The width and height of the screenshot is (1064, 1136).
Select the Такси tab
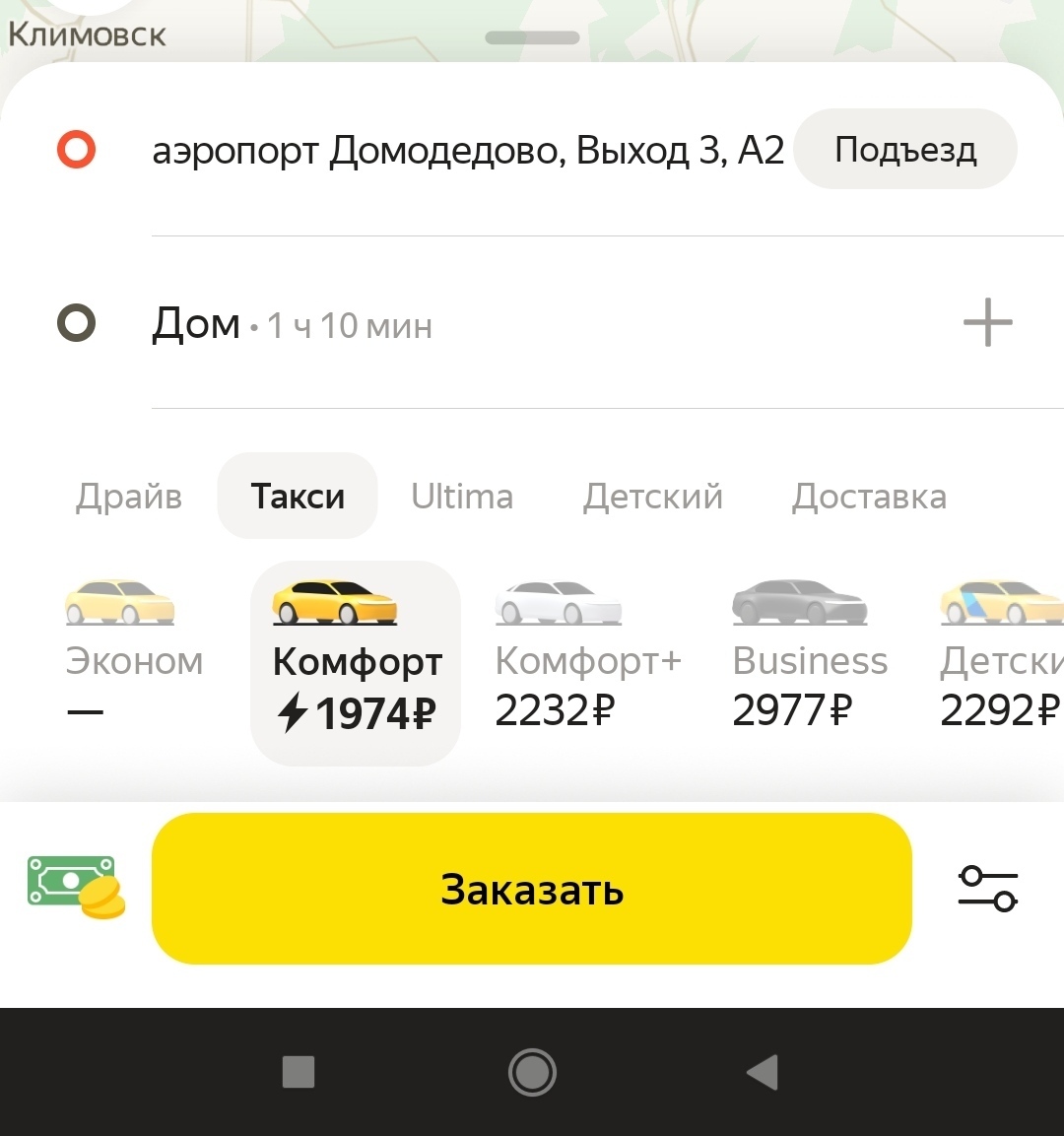(x=298, y=497)
